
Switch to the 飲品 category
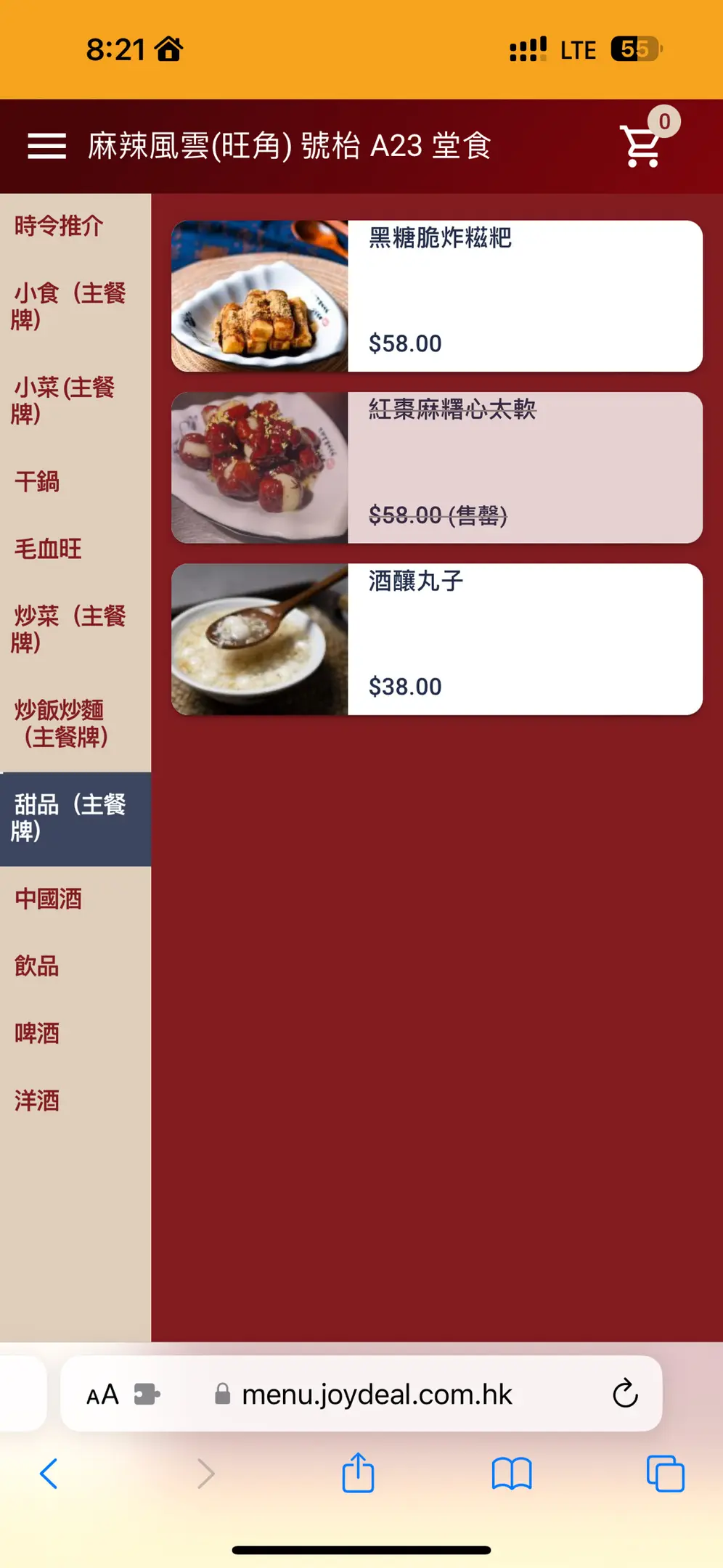coord(38,966)
